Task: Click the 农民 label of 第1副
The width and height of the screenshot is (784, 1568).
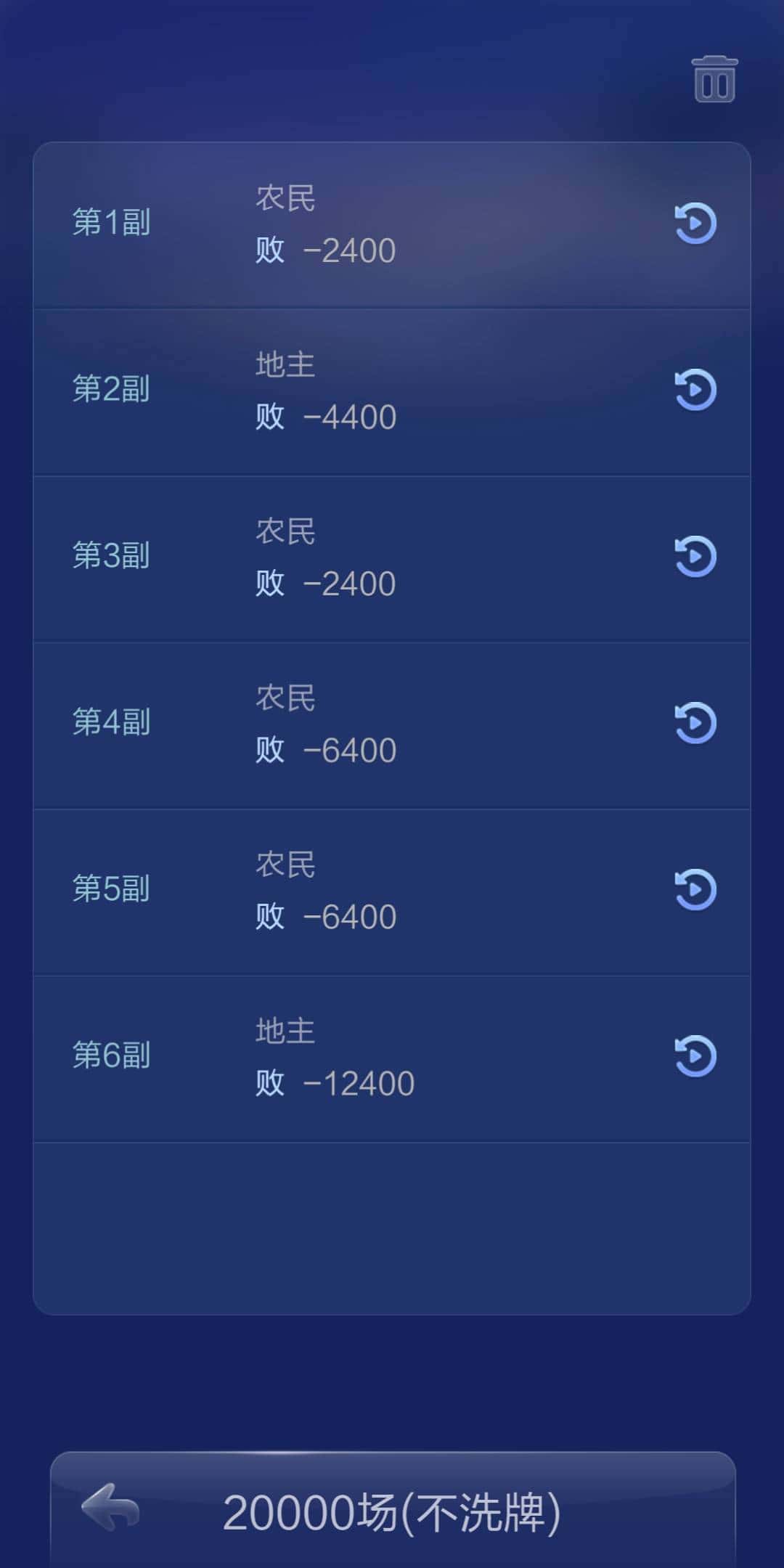Action: [285, 200]
